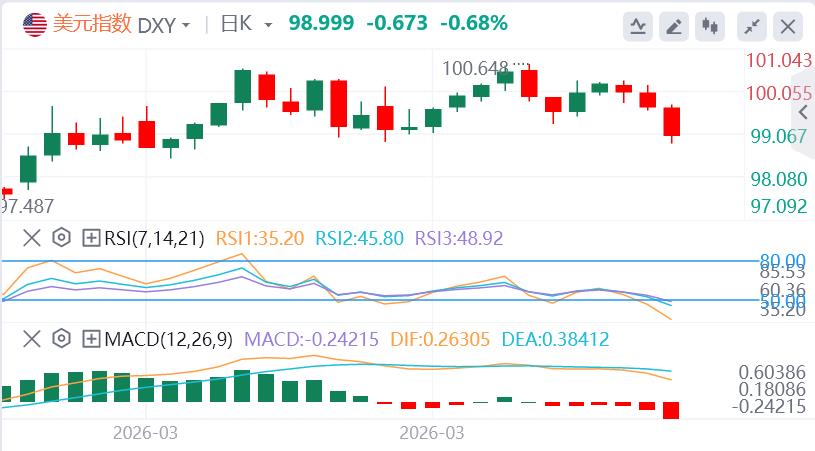Tap the plus box beside RSI
815x451 pixels.
[91, 238]
